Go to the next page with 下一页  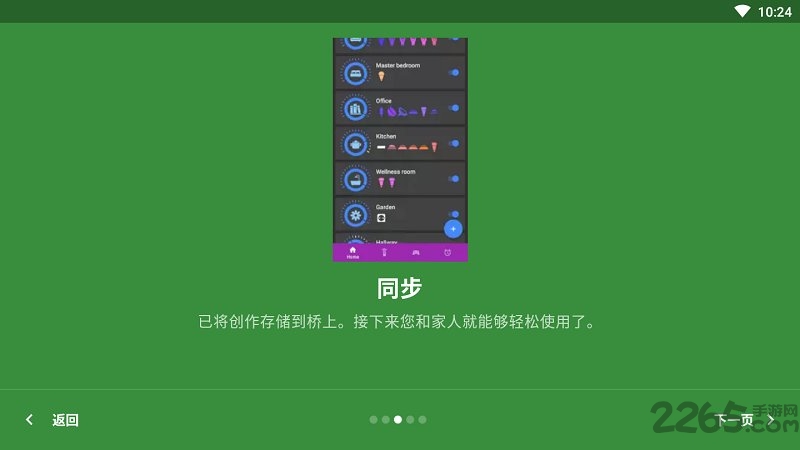[x=742, y=420]
